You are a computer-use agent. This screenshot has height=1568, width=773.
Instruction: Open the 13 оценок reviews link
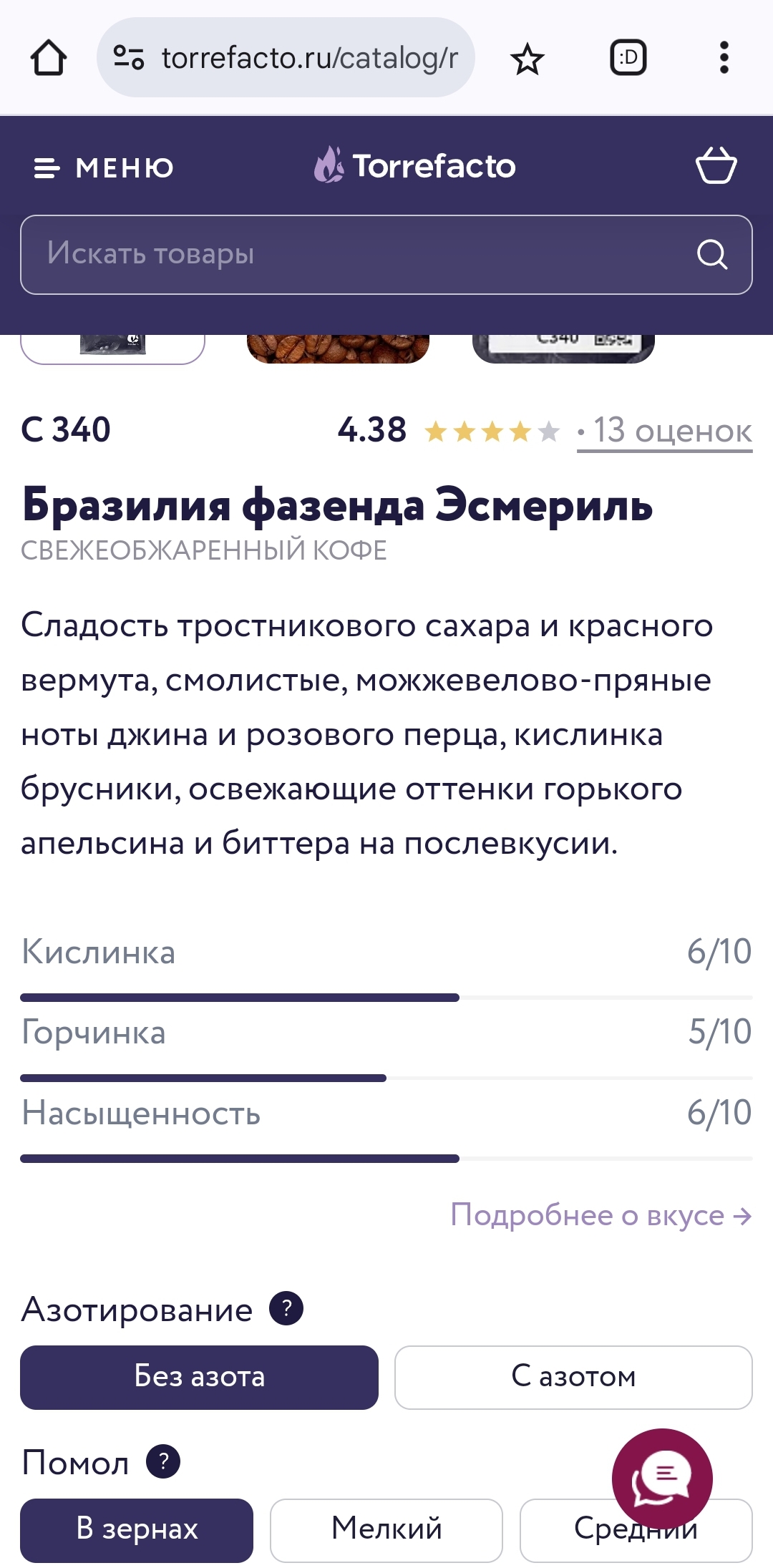point(665,431)
